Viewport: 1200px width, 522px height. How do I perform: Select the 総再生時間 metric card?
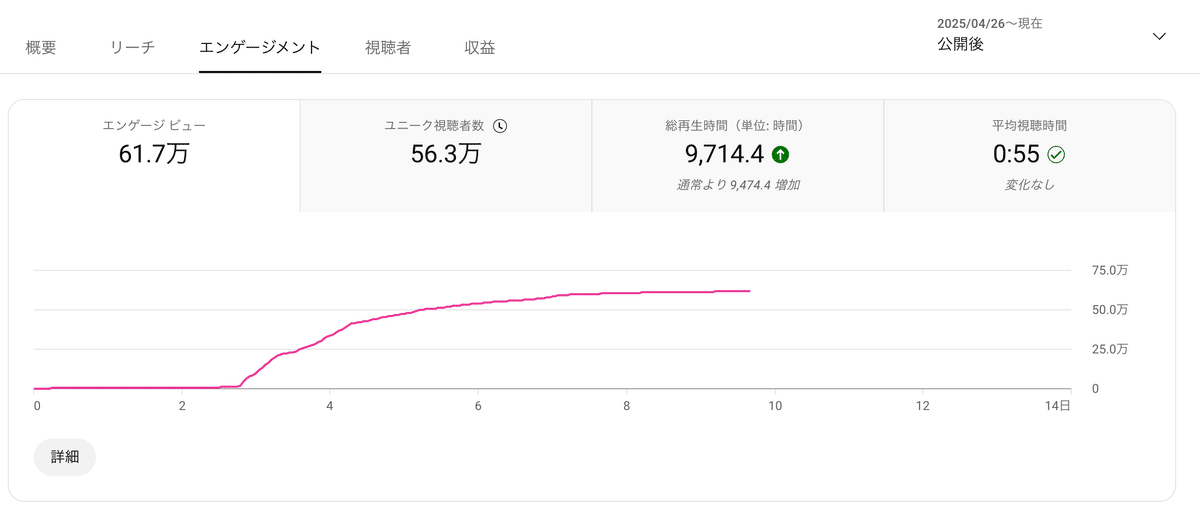[x=738, y=155]
